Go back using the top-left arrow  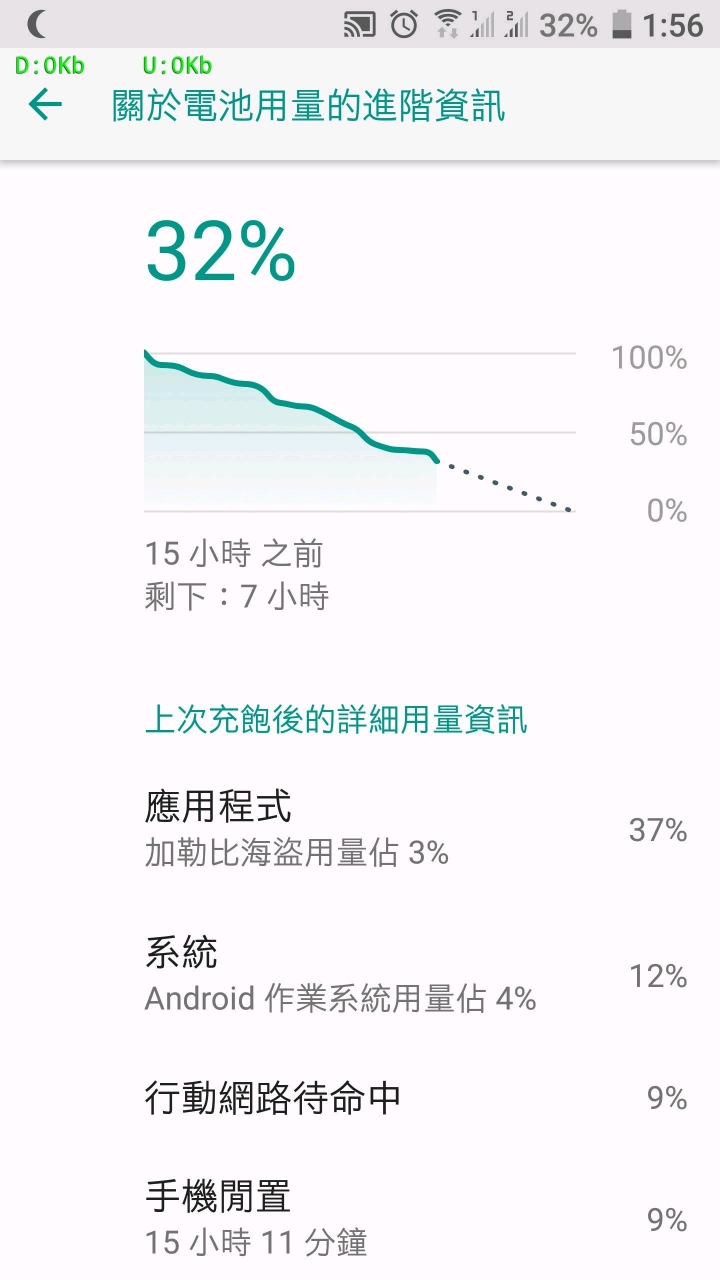click(x=46, y=104)
